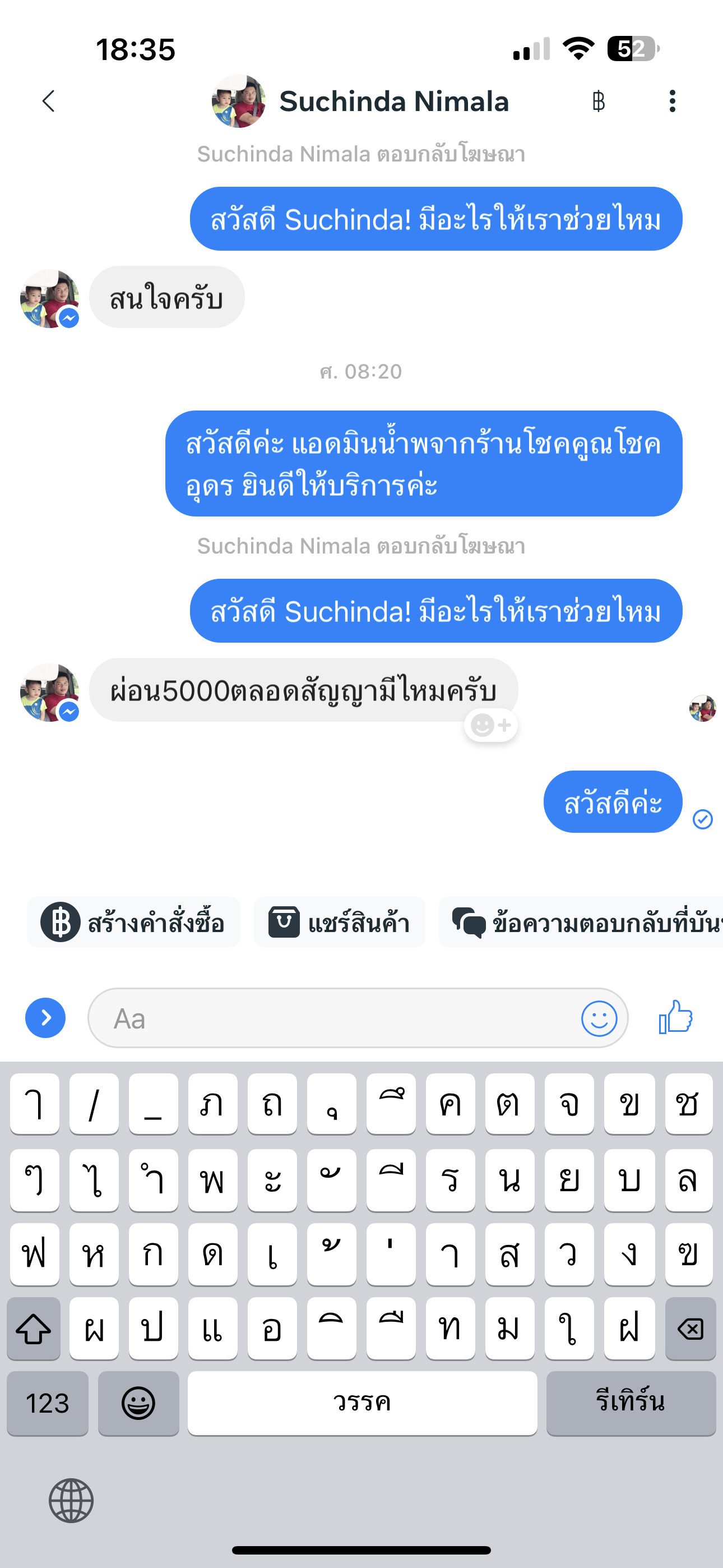Expand more options with the blue arrow
The height and width of the screenshot is (1568, 723).
45,1018
